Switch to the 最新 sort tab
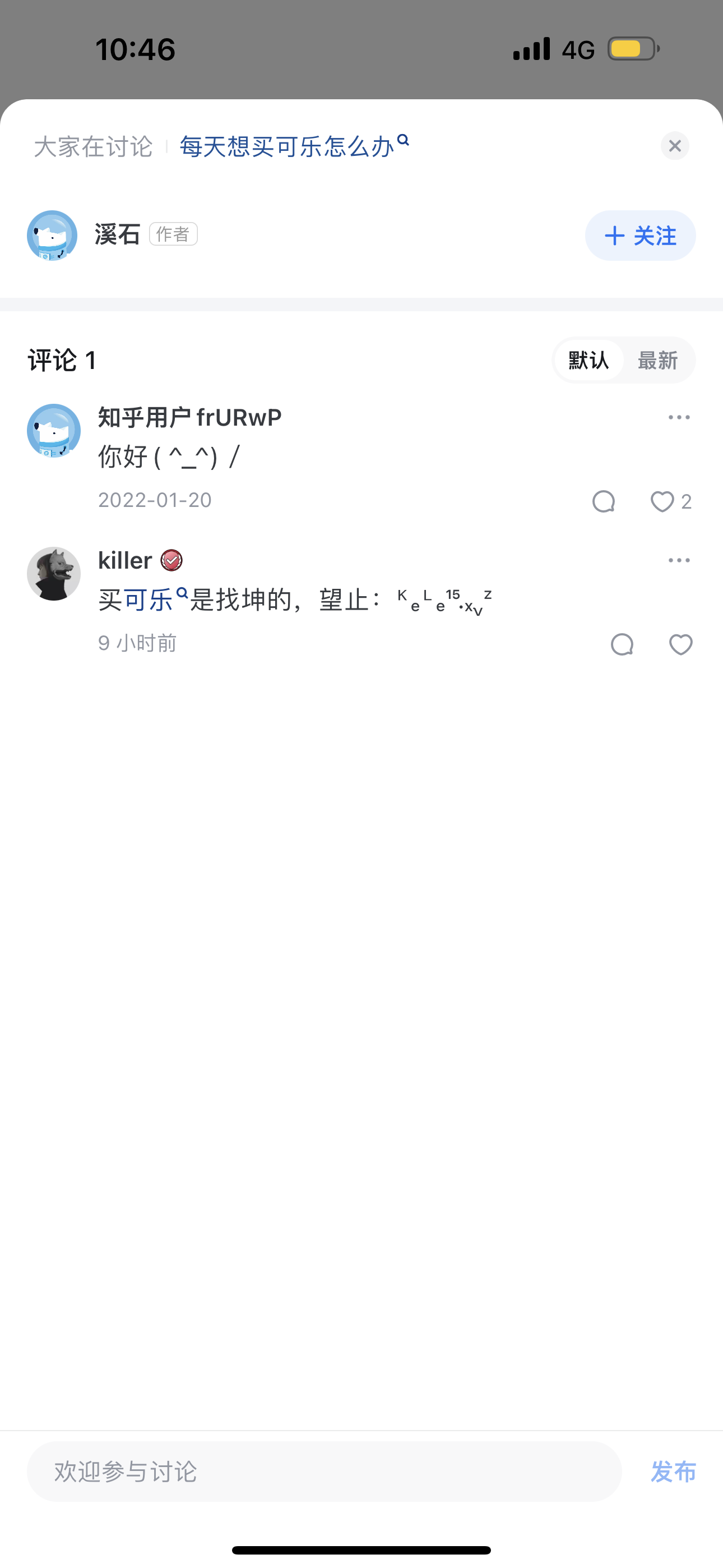The width and height of the screenshot is (723, 1568). click(x=658, y=361)
